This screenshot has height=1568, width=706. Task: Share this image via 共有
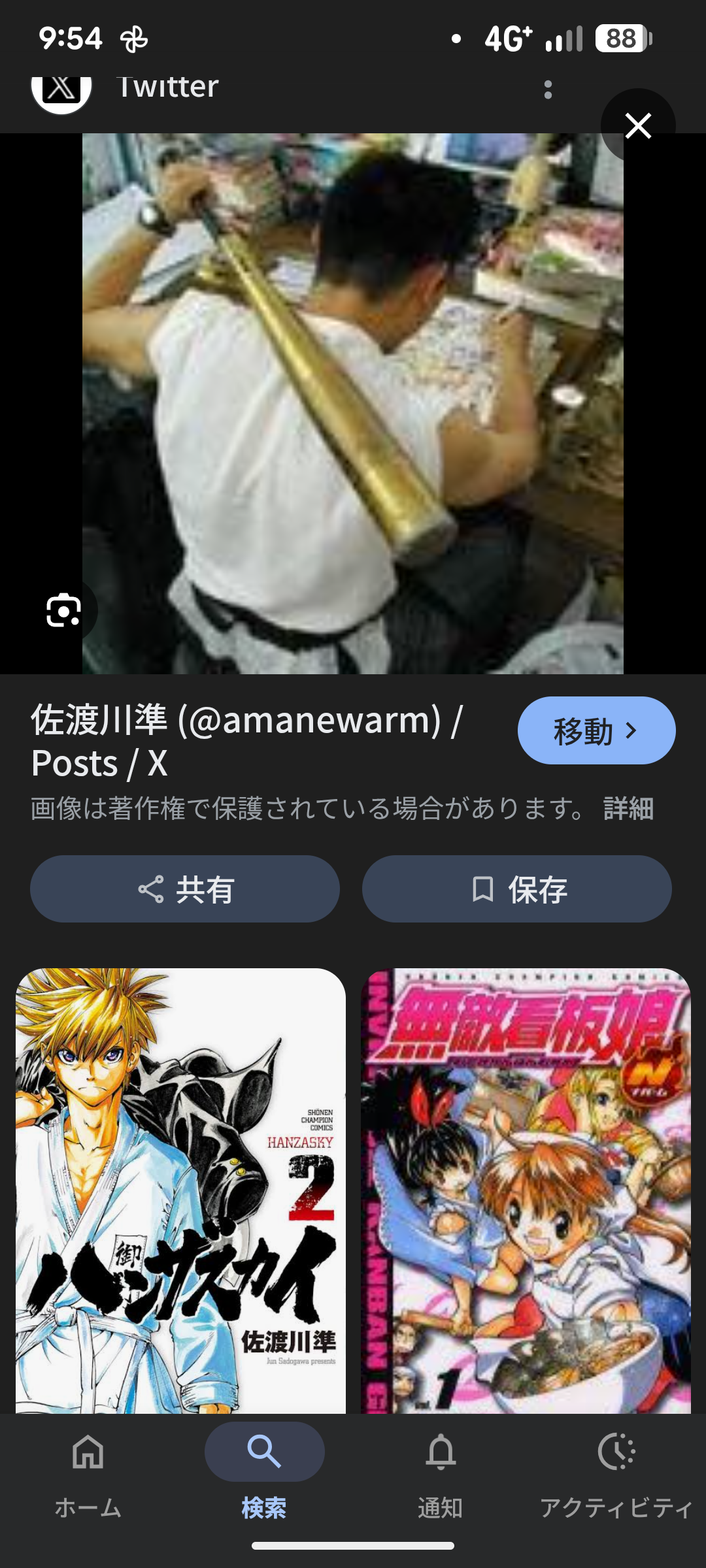(x=185, y=889)
